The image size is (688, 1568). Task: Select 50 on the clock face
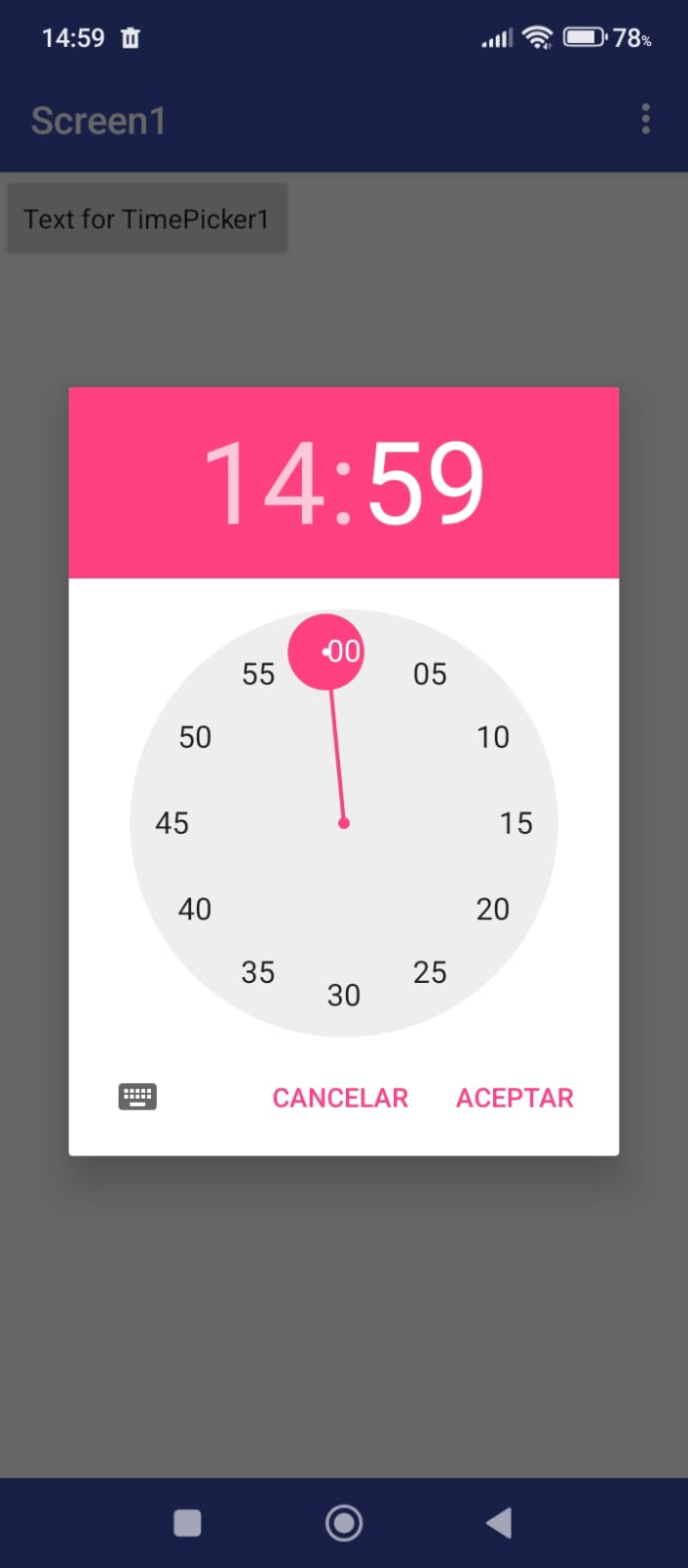pyautogui.click(x=194, y=737)
